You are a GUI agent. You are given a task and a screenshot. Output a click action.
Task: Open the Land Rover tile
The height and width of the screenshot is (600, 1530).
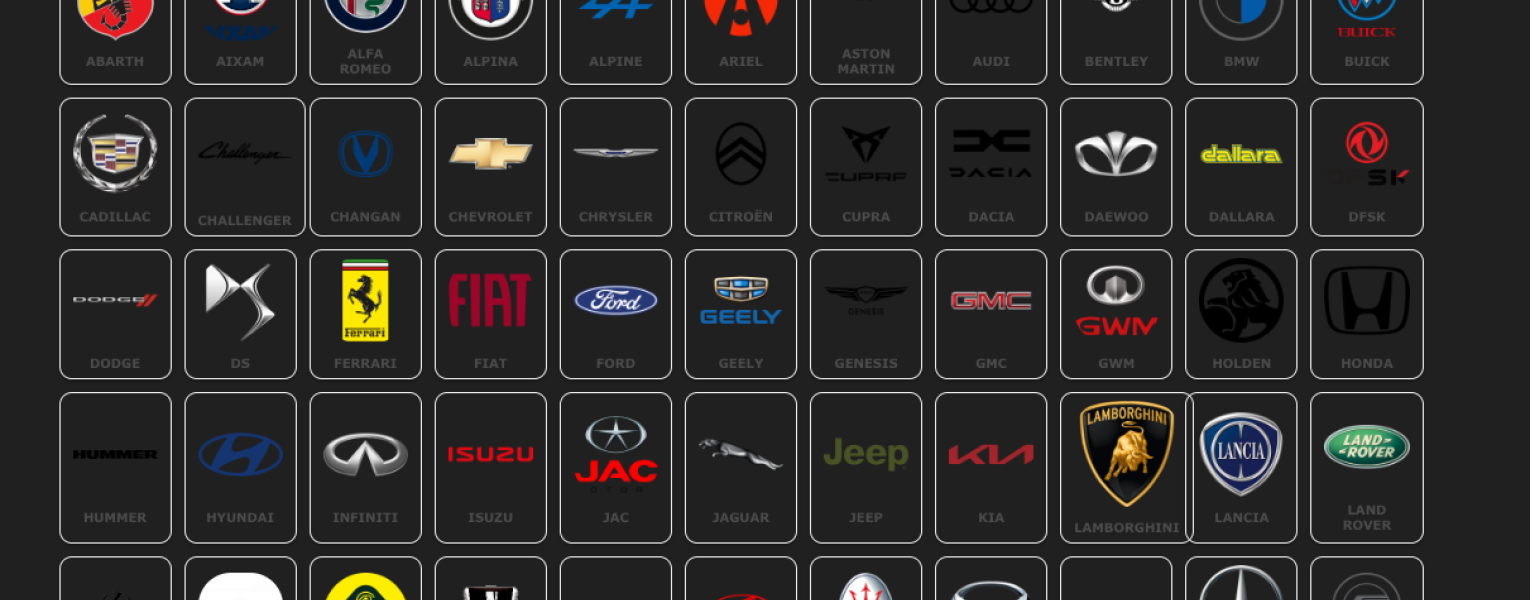coord(1366,467)
